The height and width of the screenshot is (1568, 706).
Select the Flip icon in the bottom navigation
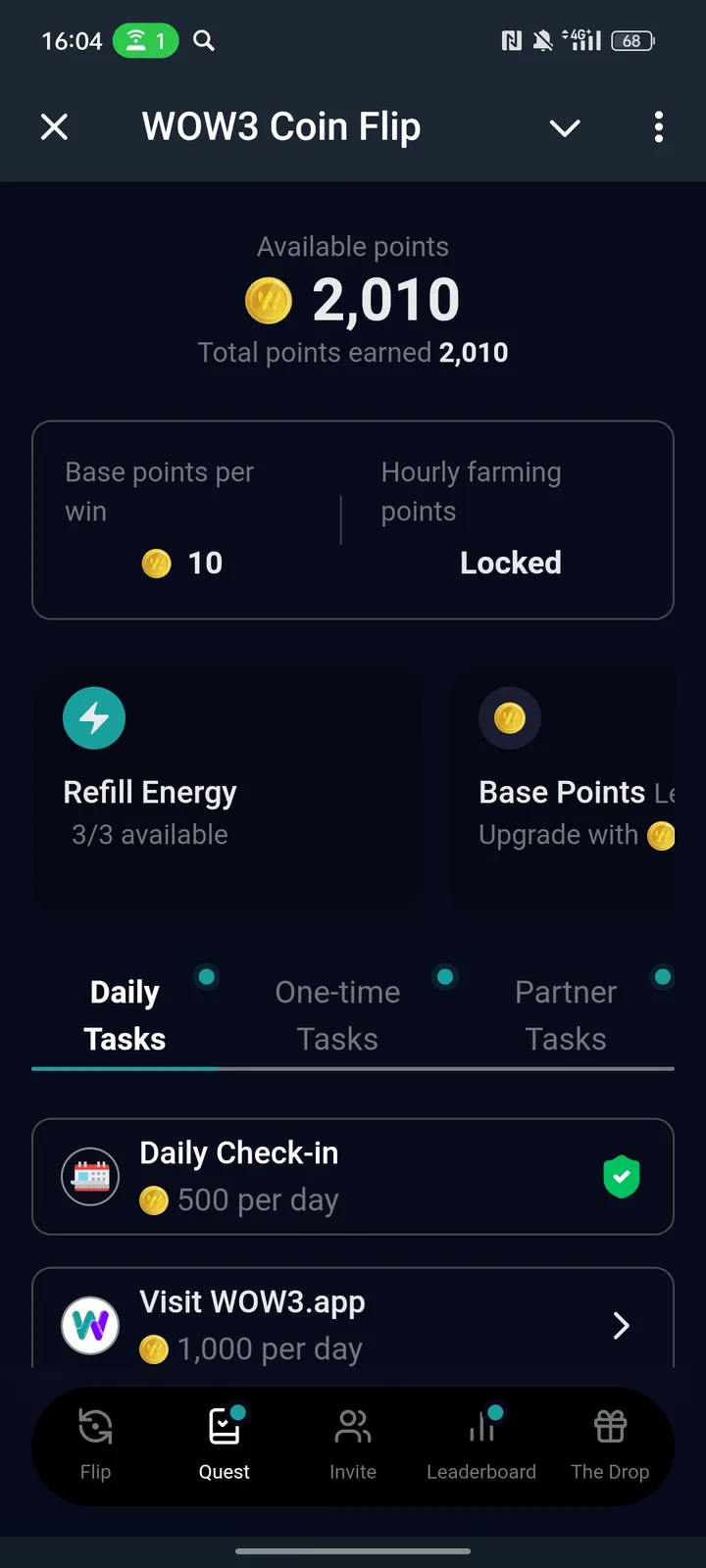coord(95,1428)
